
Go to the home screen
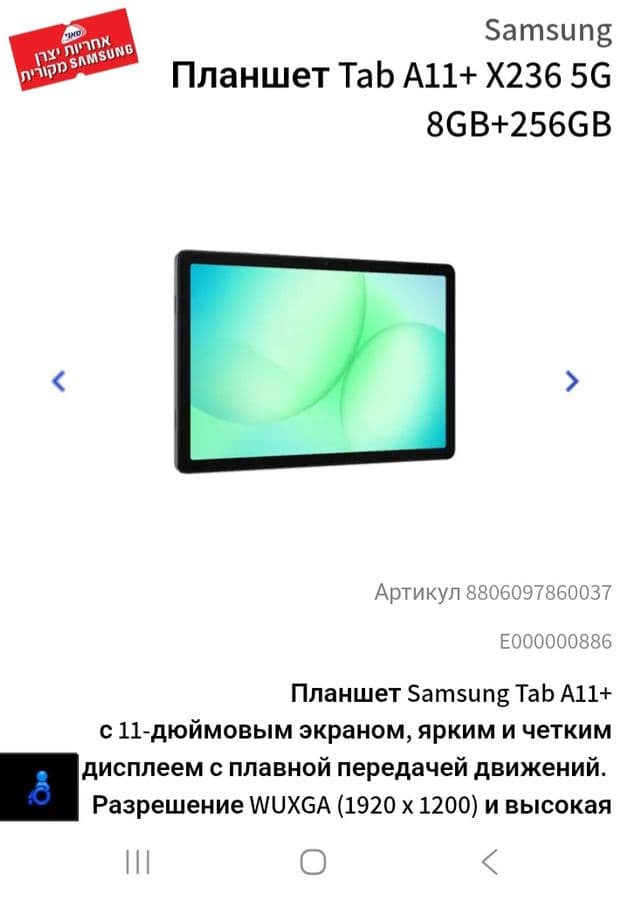pyautogui.click(x=313, y=862)
